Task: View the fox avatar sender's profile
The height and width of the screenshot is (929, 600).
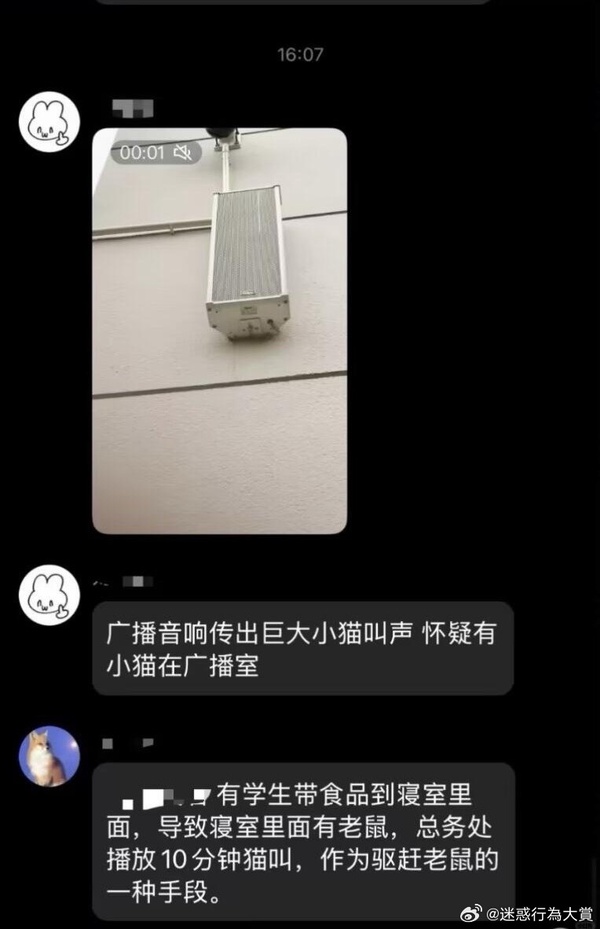Action: point(49,756)
